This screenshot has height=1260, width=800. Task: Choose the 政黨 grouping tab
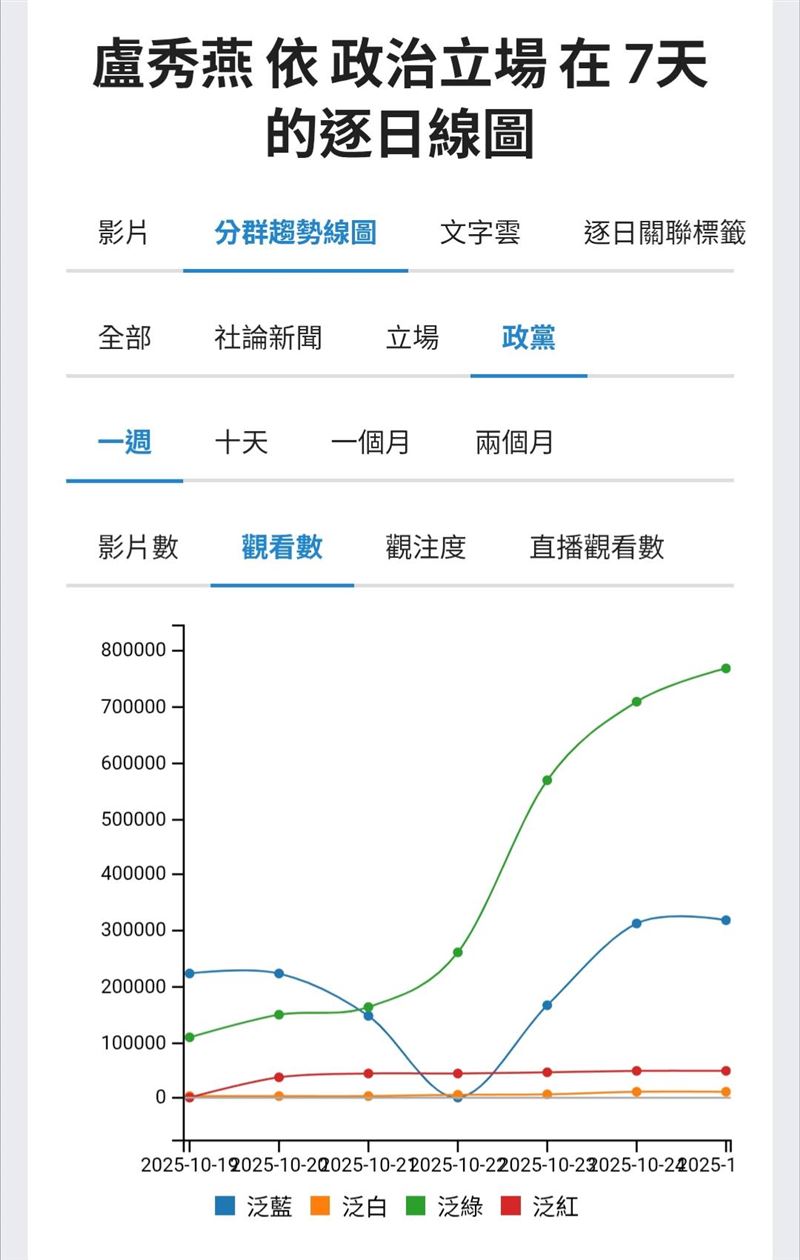point(528,338)
